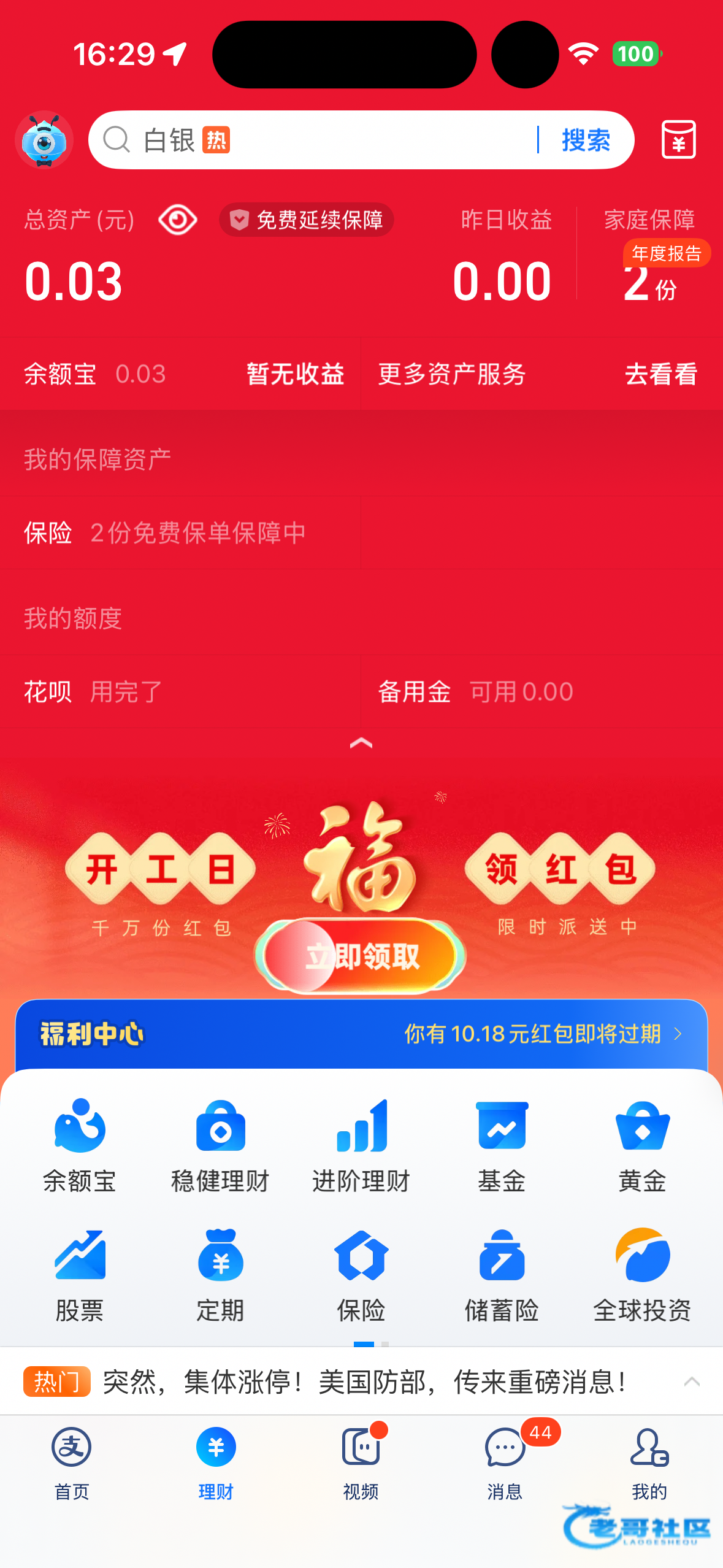Tap 立即领取 to claim red packet

point(361,956)
